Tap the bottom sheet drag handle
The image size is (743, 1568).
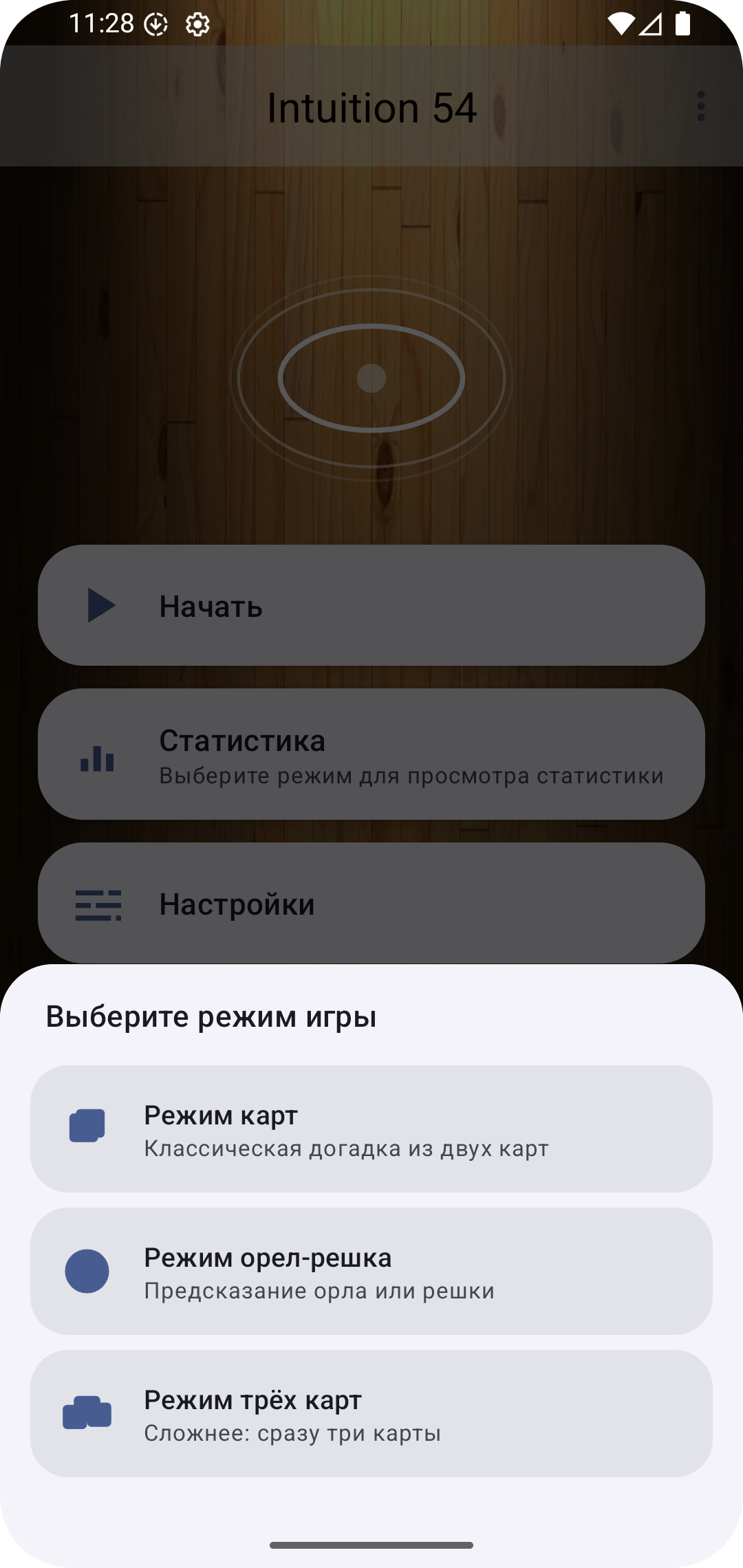point(371,1544)
